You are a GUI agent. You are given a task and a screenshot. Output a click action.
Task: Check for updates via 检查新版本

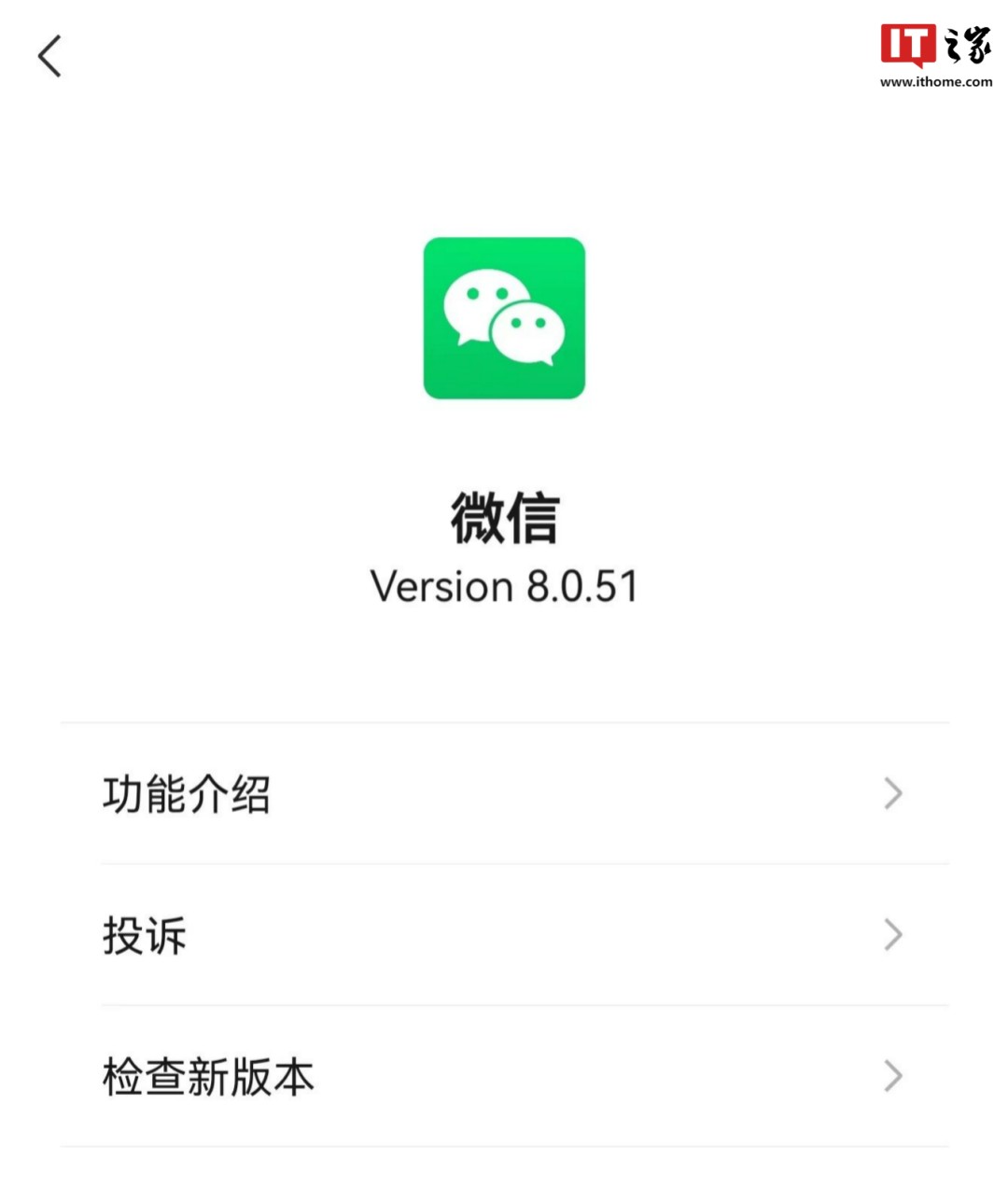pos(504,1077)
